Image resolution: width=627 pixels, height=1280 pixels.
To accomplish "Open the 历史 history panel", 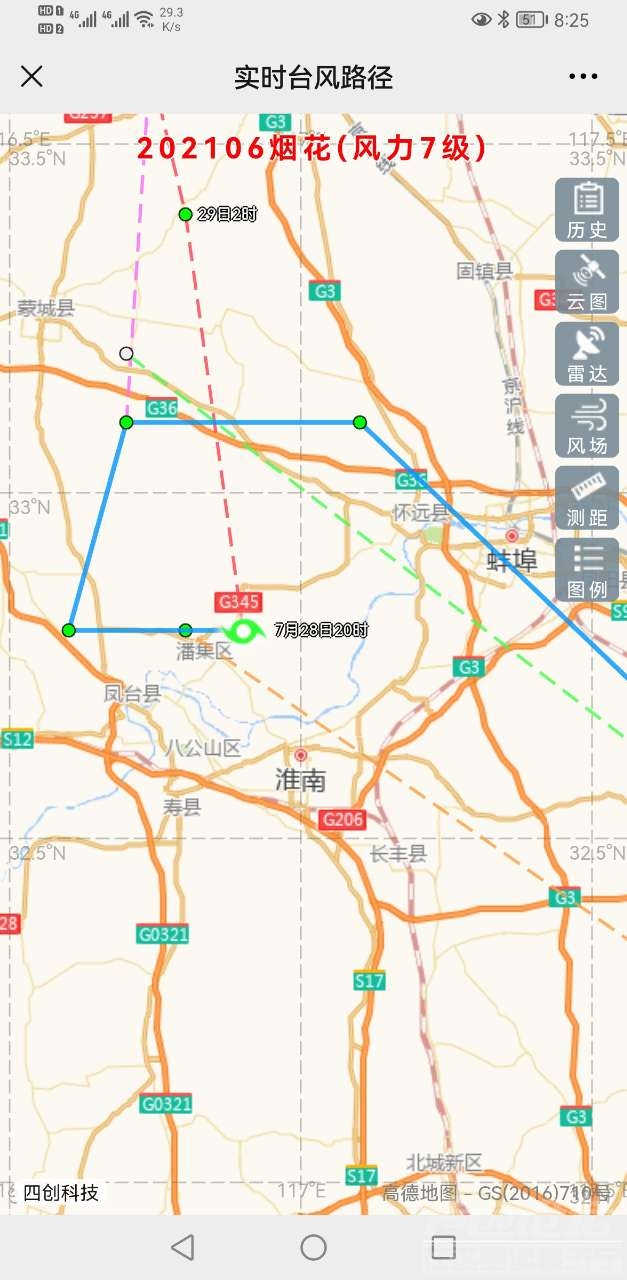I will point(587,210).
